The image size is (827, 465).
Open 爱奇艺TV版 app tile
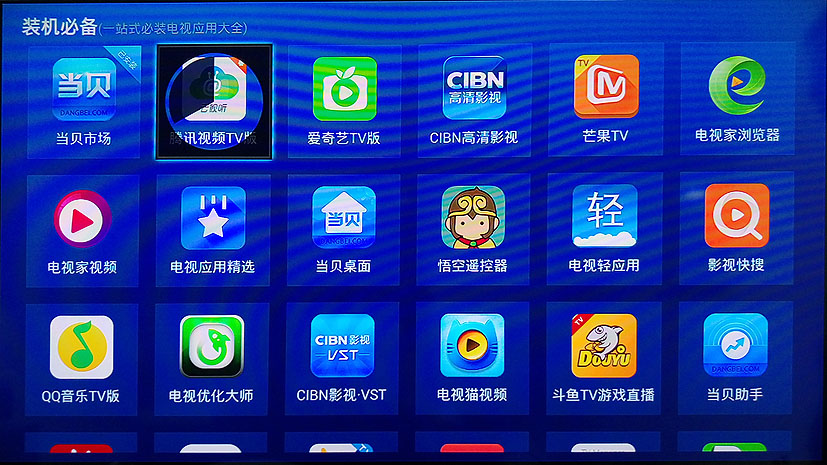(344, 100)
